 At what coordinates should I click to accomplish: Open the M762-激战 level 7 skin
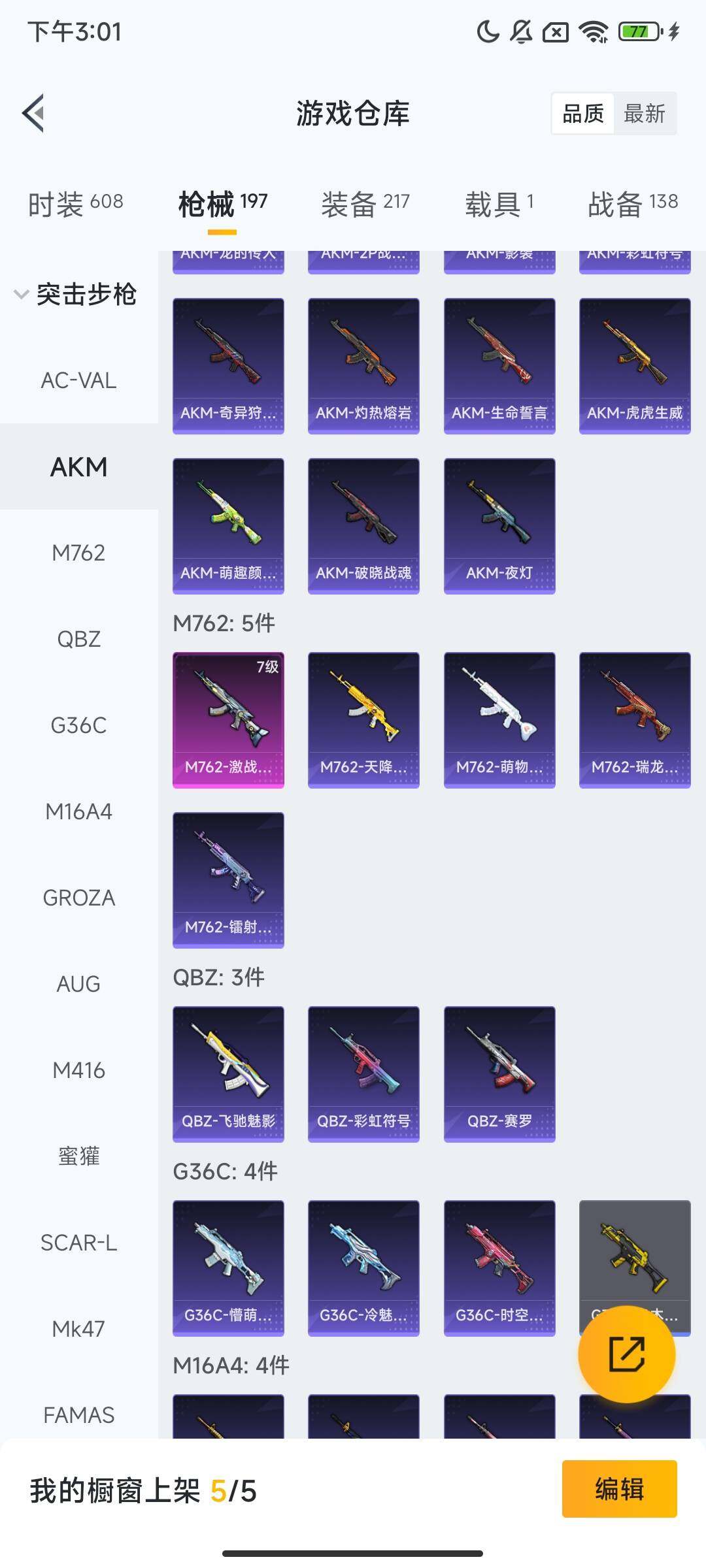pyautogui.click(x=228, y=720)
